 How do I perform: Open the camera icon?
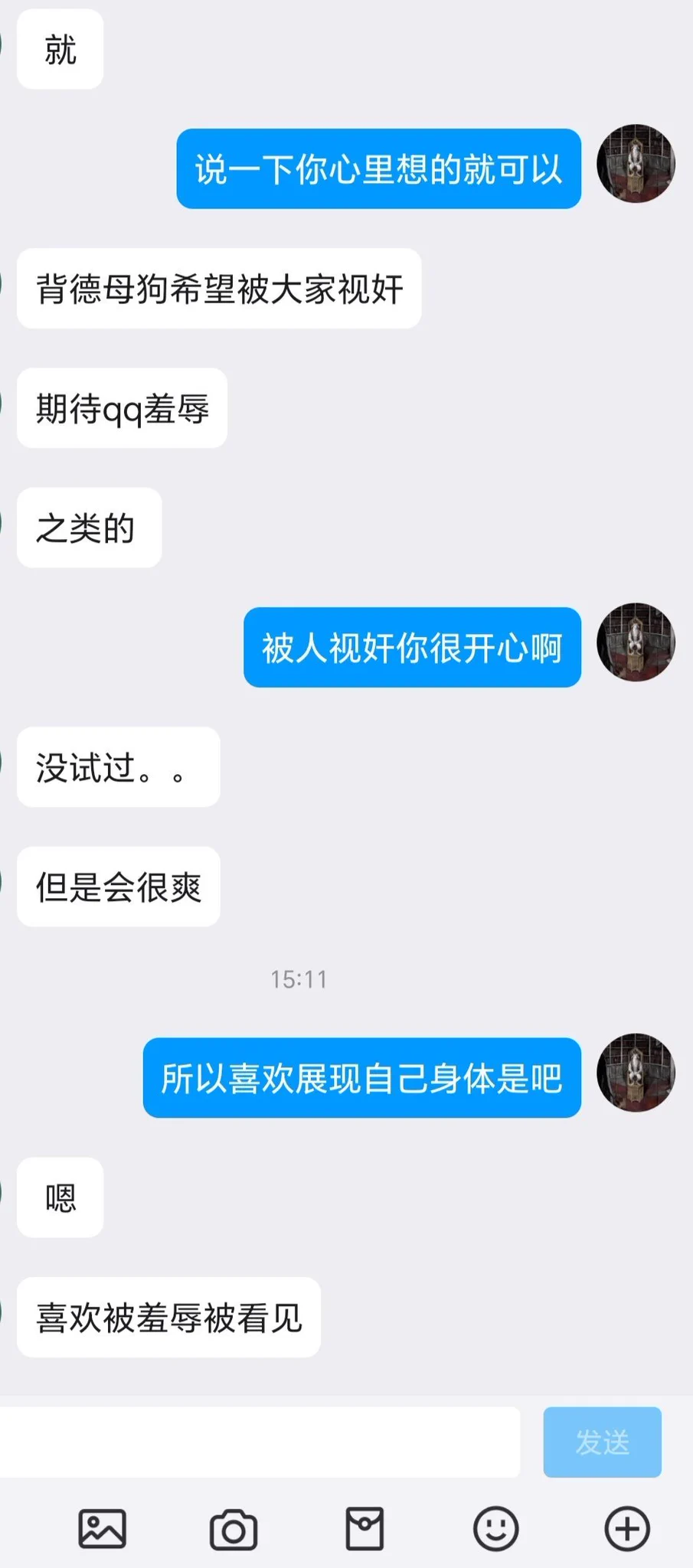click(234, 1530)
